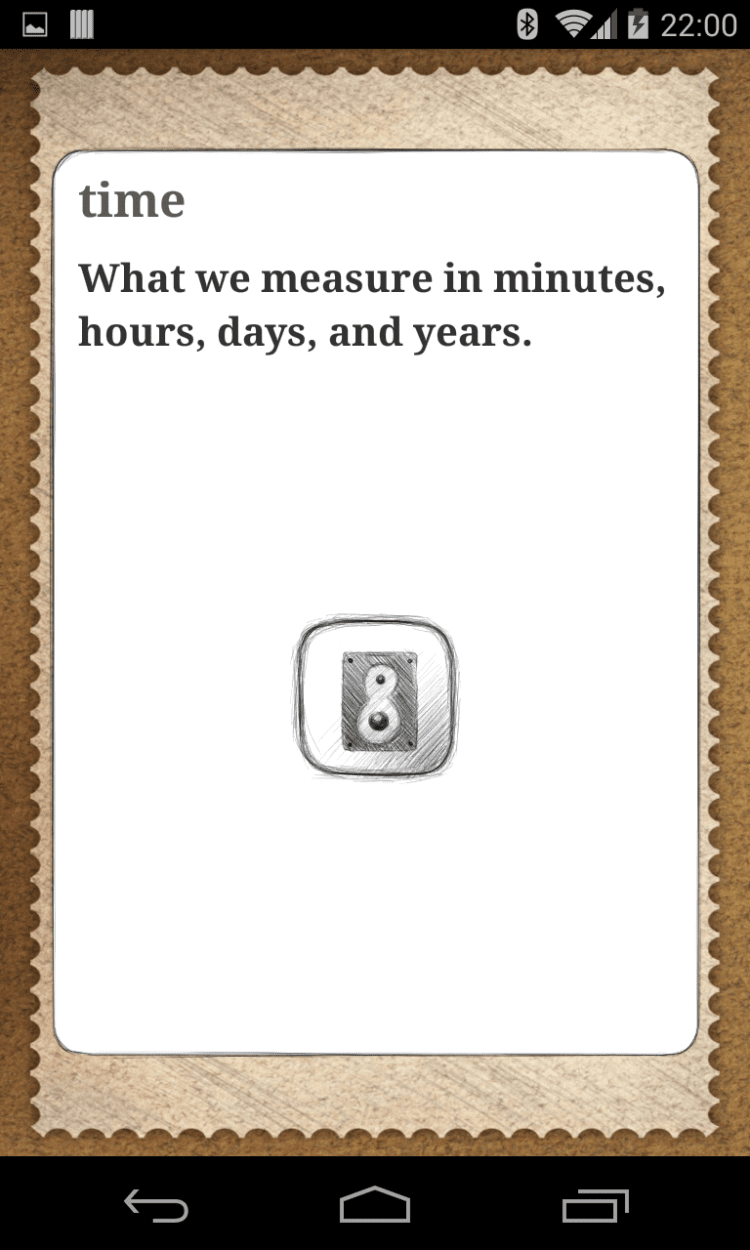Go to the Android home screen
Viewport: 750px width, 1250px height.
[375, 1206]
